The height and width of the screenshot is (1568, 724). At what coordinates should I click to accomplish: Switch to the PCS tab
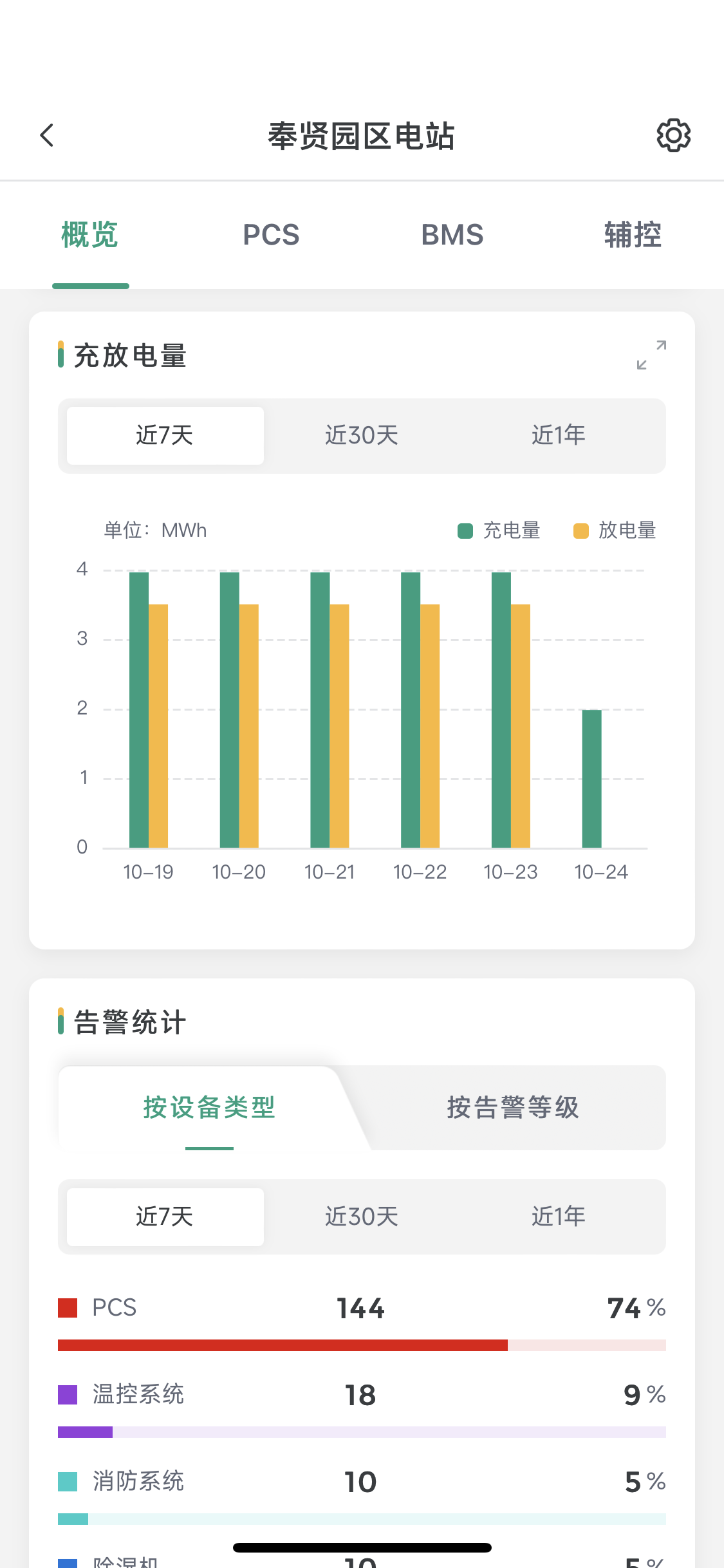pos(271,234)
